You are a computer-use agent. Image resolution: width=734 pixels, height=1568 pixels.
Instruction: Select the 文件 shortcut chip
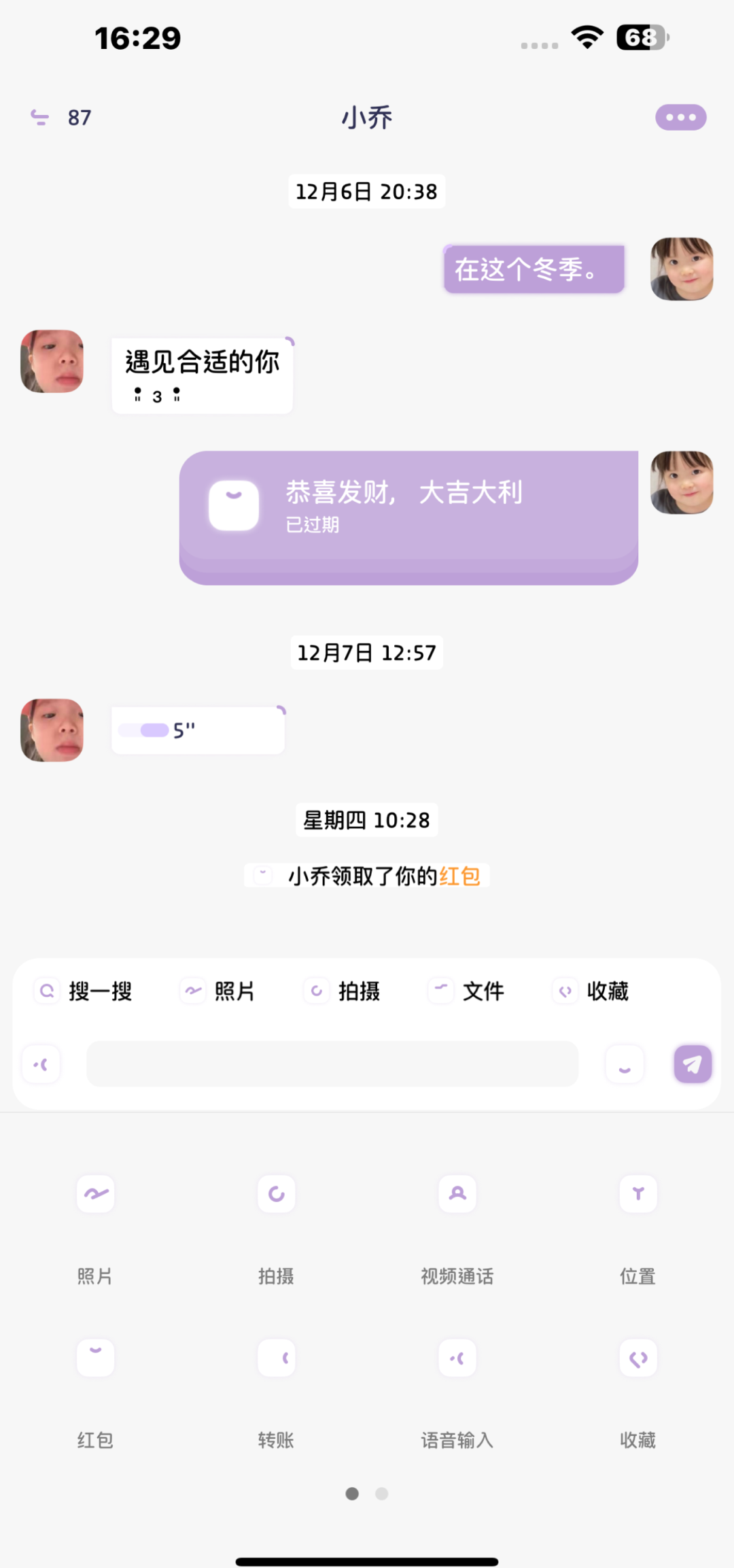(x=468, y=991)
